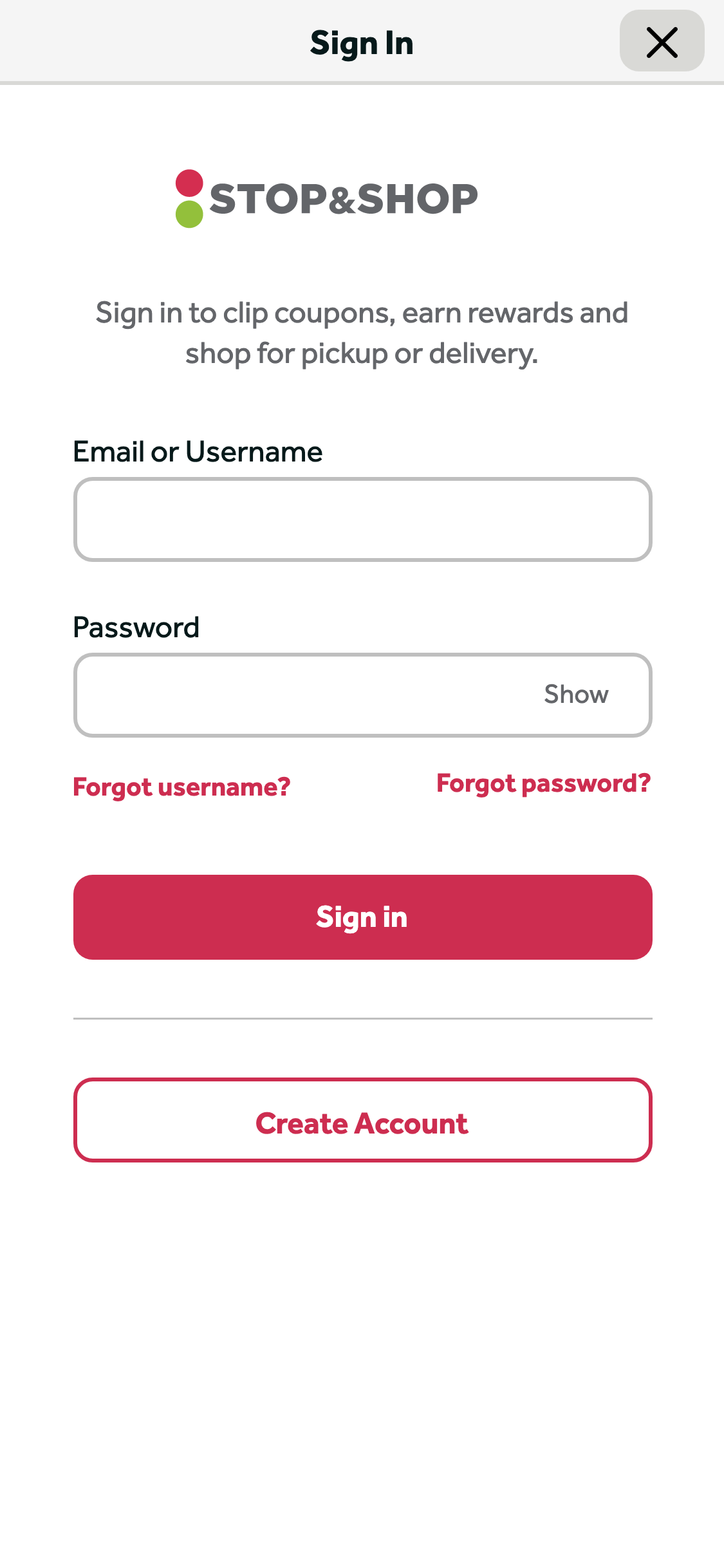724x1568 pixels.
Task: Open the Forgot username page
Action: tap(181, 787)
